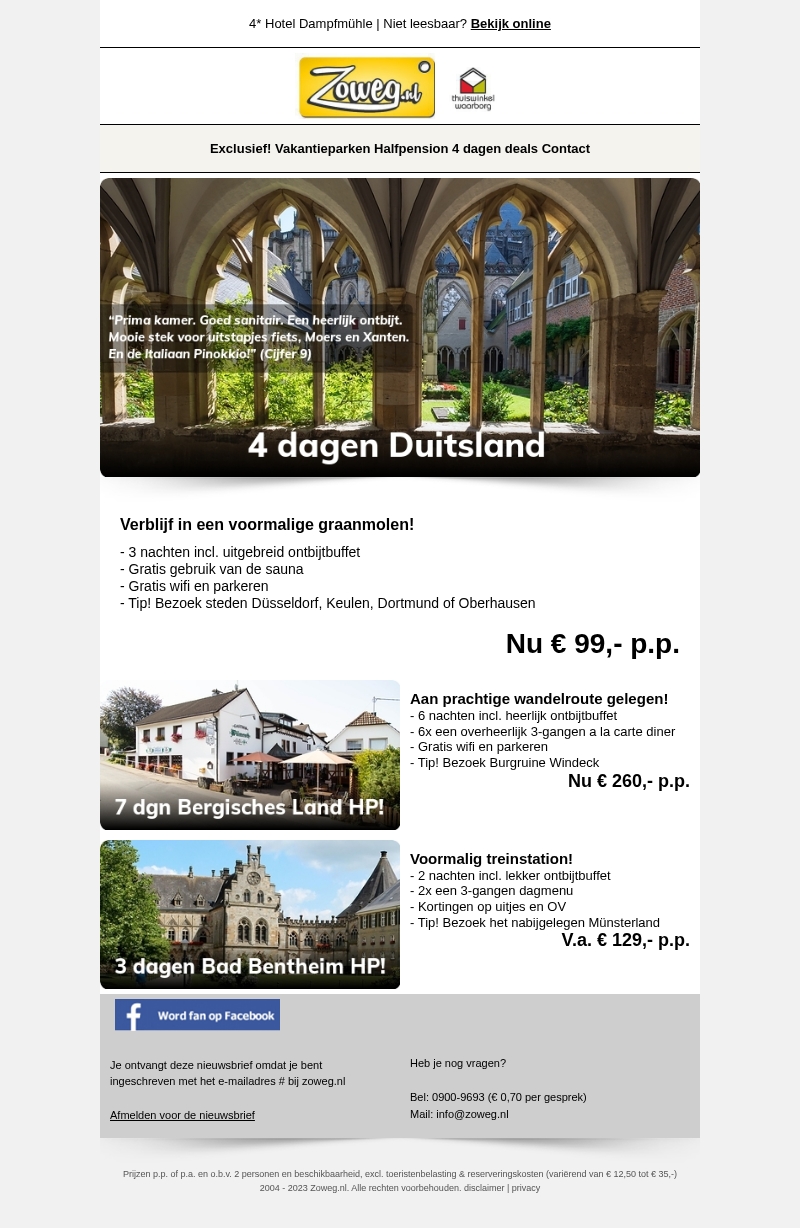Screen dimensions: 800x1228
Task: Open the Bekijk online link
Action: click(x=510, y=24)
